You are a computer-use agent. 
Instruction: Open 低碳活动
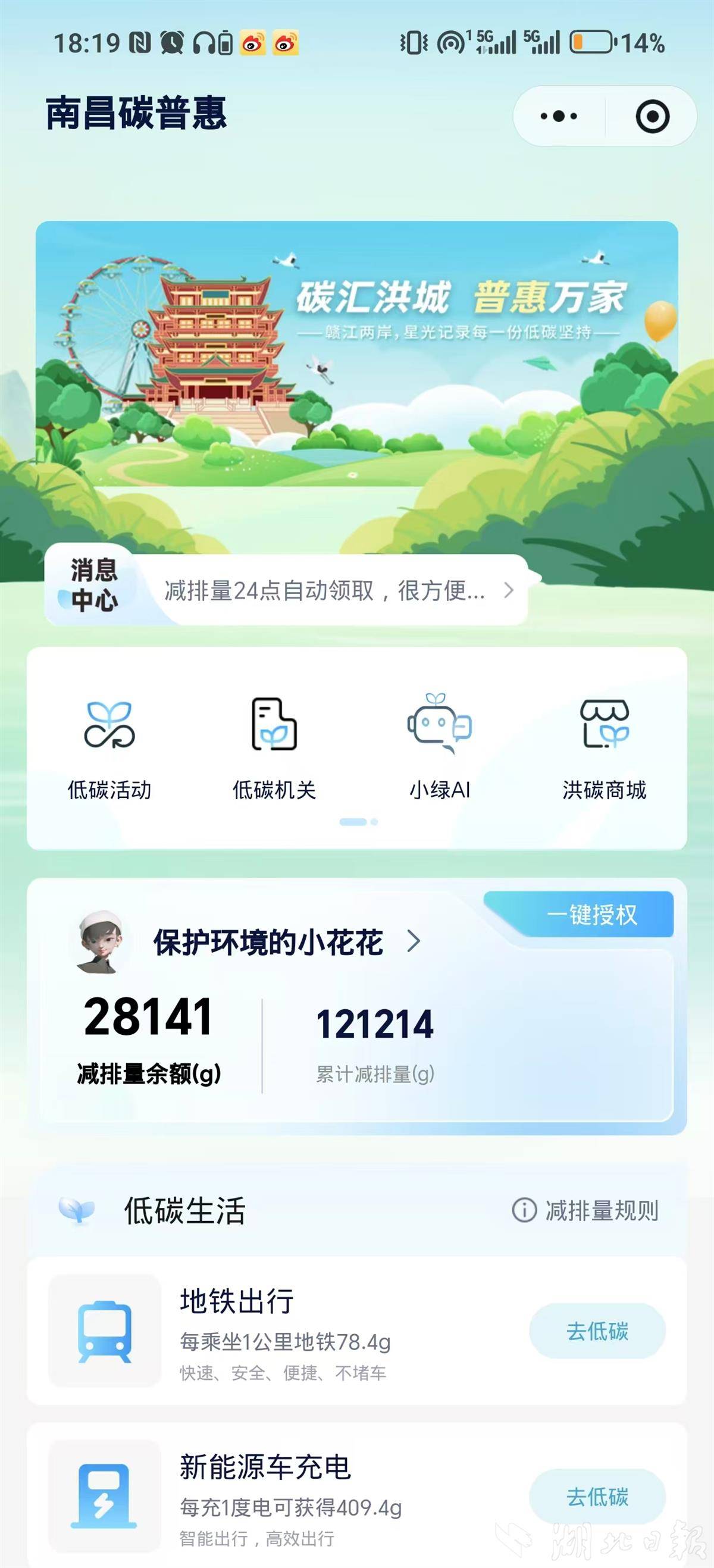coord(109,748)
